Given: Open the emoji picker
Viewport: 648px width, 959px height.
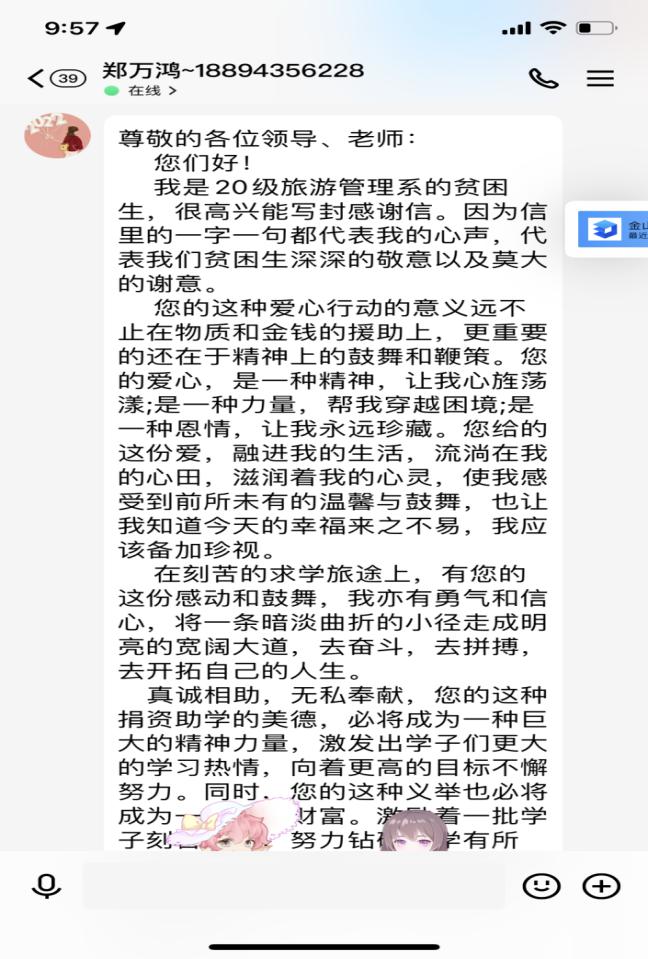Looking at the screenshot, I should pos(541,885).
